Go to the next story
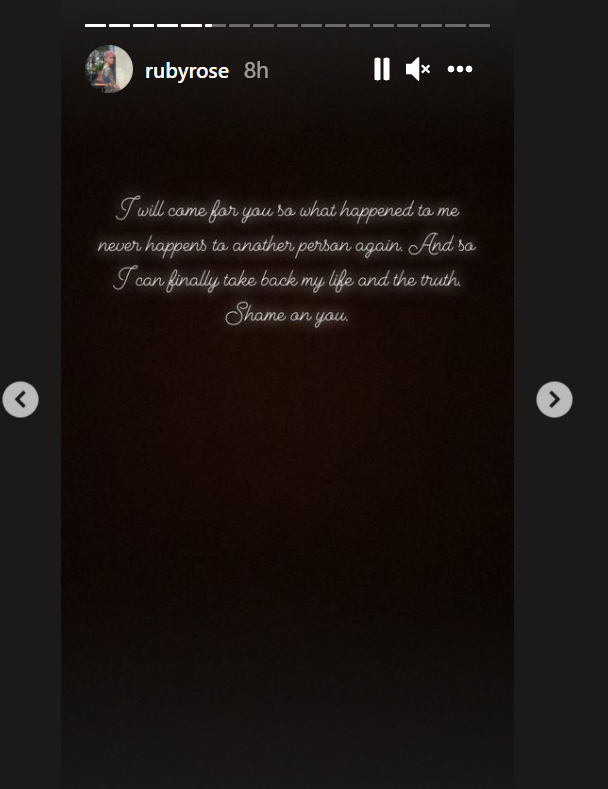The image size is (608, 789). click(554, 399)
